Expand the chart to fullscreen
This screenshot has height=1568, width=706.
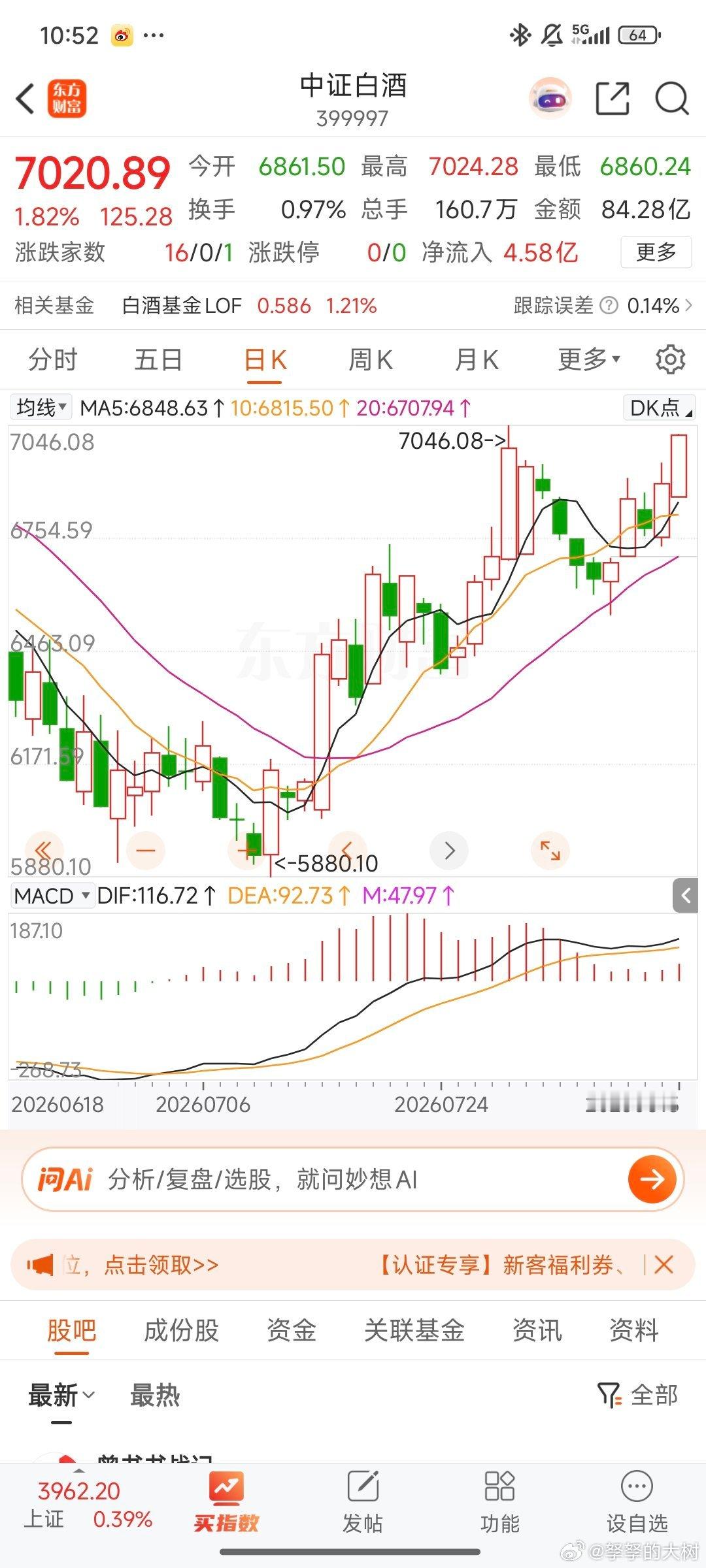(550, 851)
